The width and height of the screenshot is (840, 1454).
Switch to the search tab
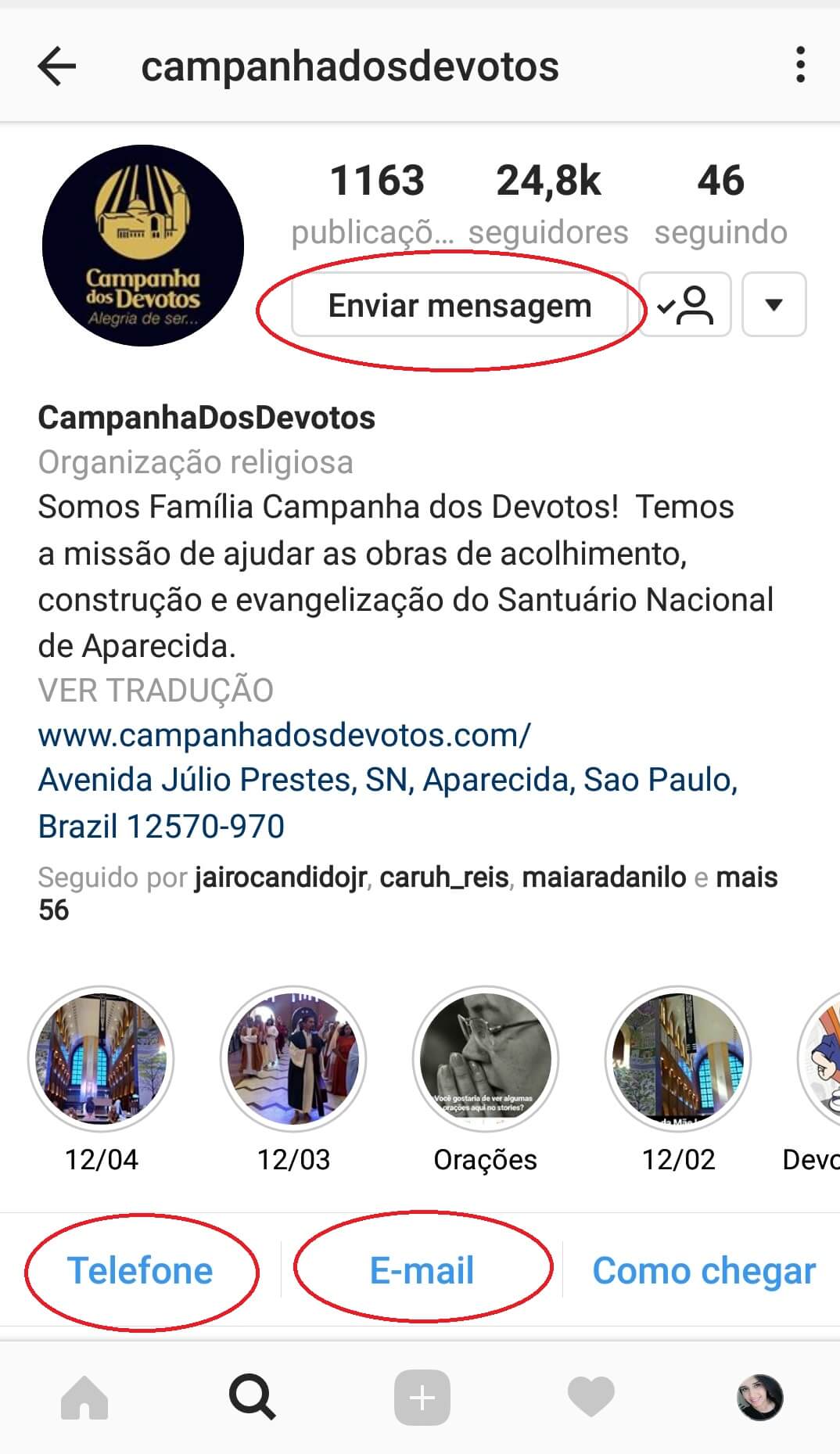pyautogui.click(x=252, y=1397)
